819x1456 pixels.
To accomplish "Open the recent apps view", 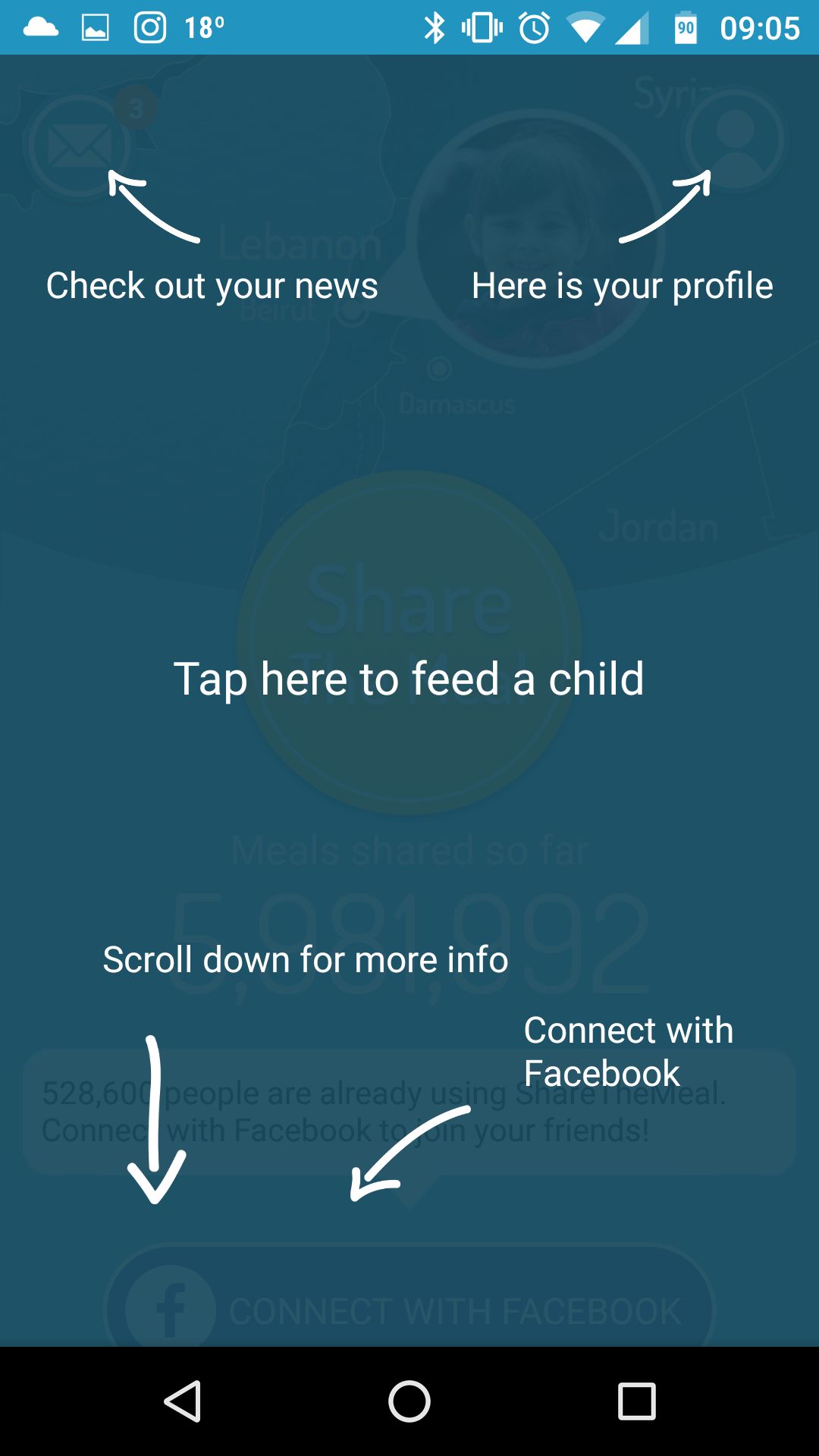I will point(636,1401).
